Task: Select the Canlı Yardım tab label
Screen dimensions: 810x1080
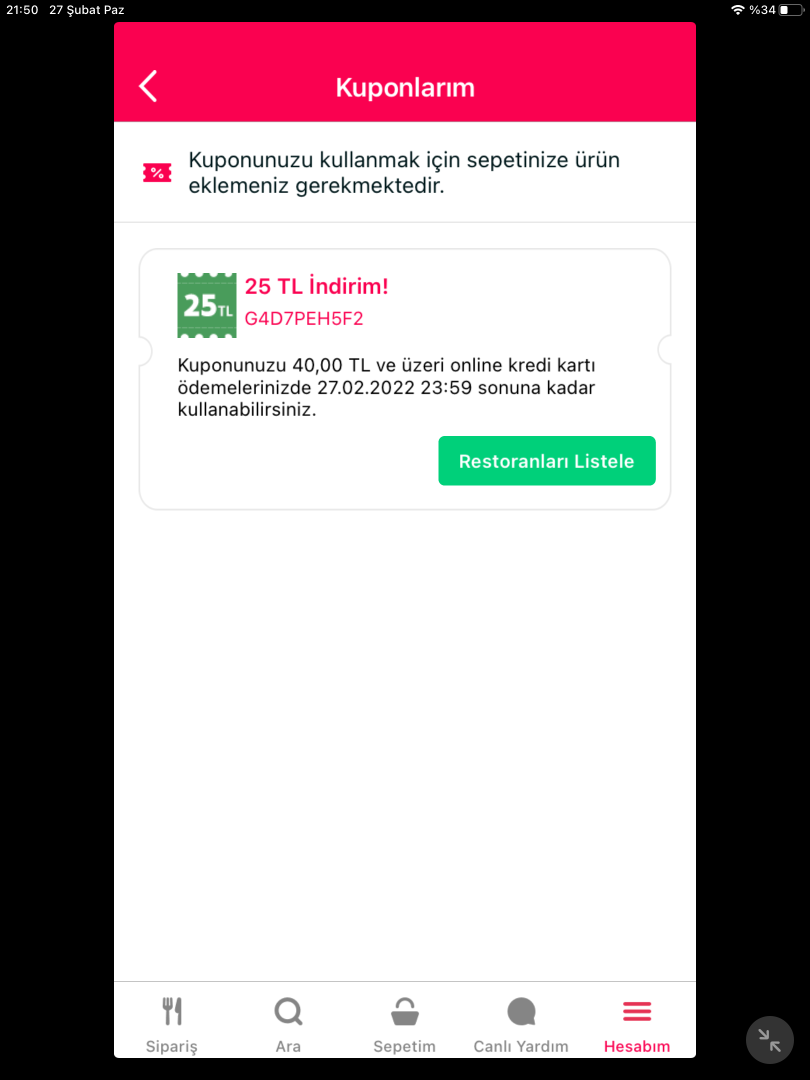Action: 521,1046
